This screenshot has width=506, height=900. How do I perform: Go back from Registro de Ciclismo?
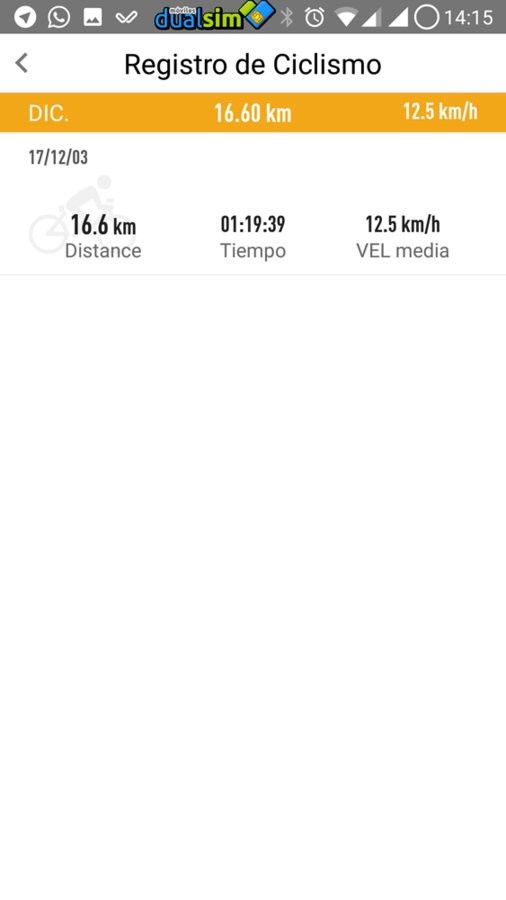pos(22,63)
